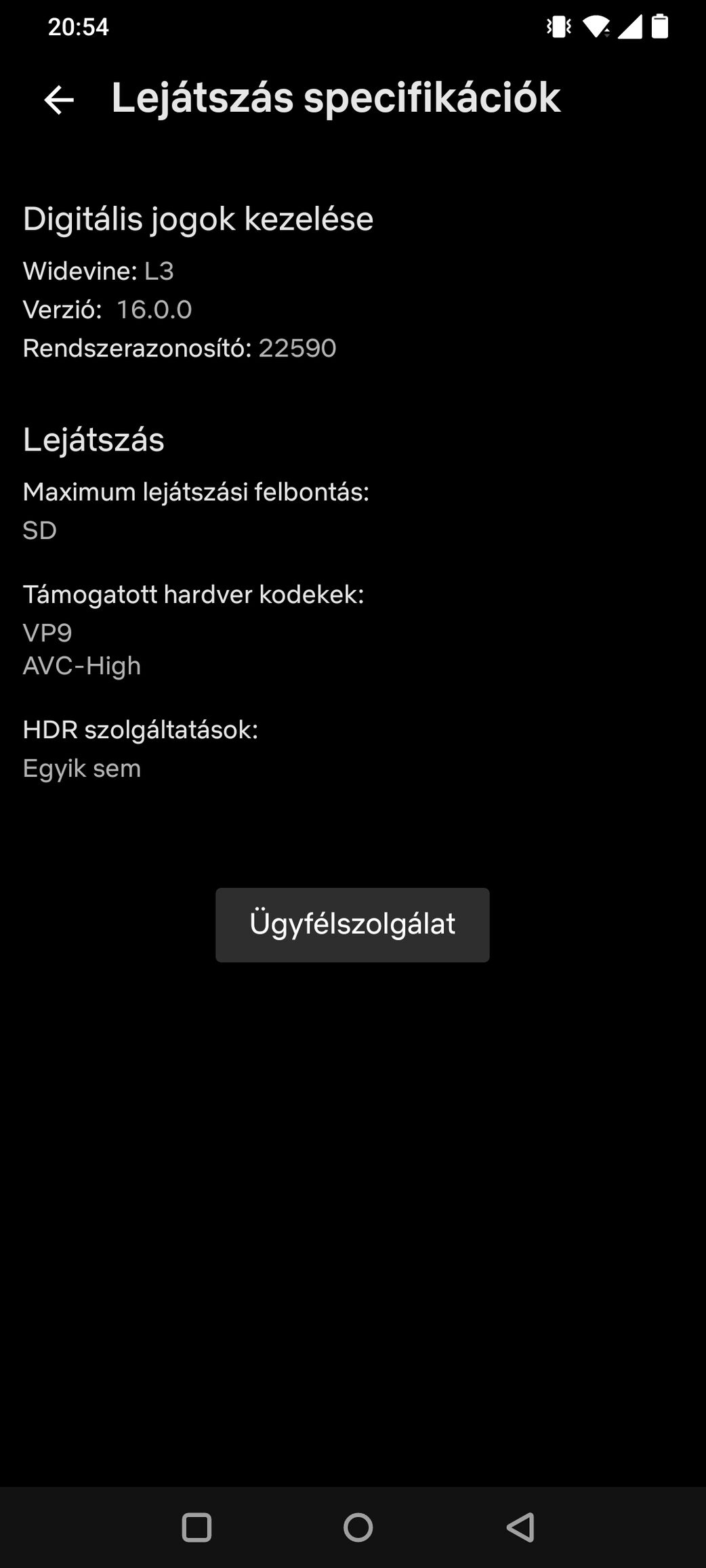Image resolution: width=706 pixels, height=1568 pixels.
Task: Open recent apps from navigation bar
Action: (196, 1527)
